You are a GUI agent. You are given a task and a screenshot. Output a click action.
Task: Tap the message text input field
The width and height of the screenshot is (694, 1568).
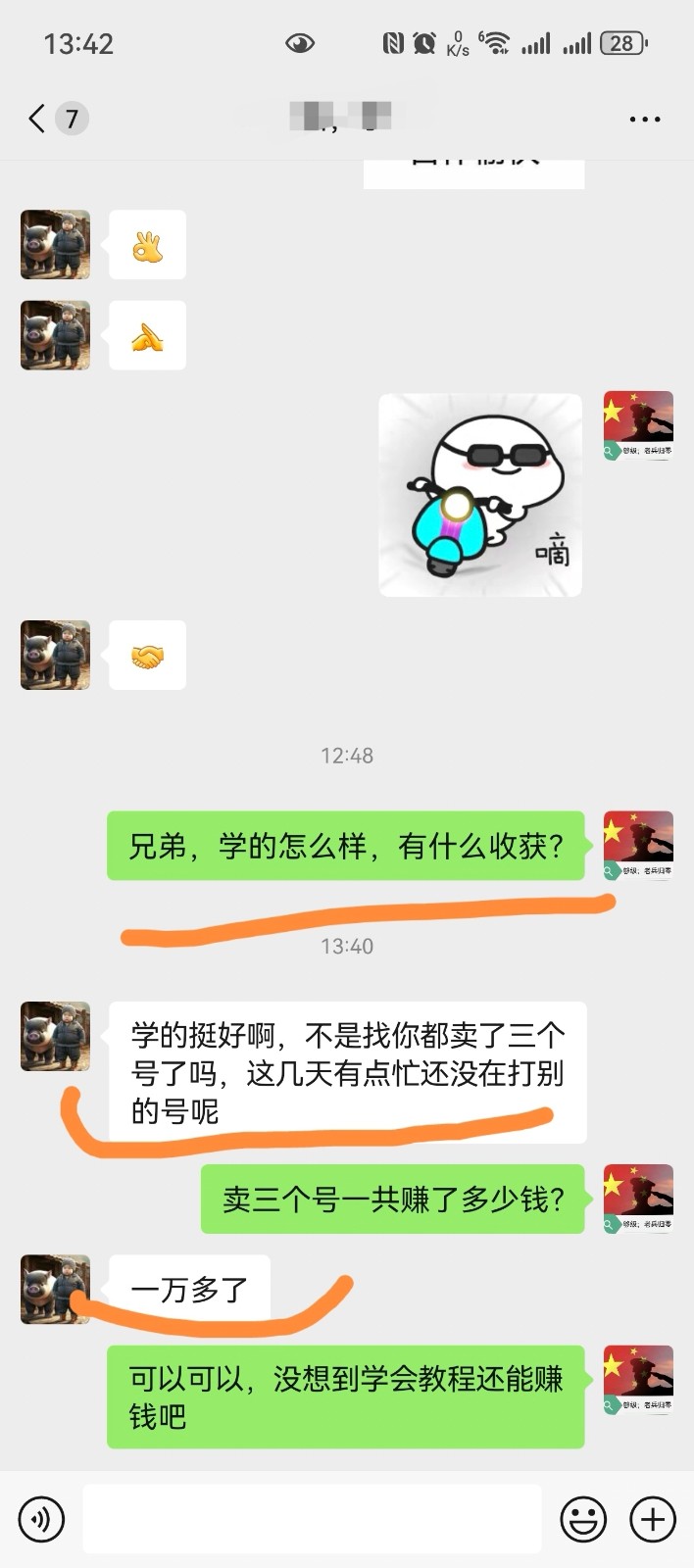(312, 1519)
